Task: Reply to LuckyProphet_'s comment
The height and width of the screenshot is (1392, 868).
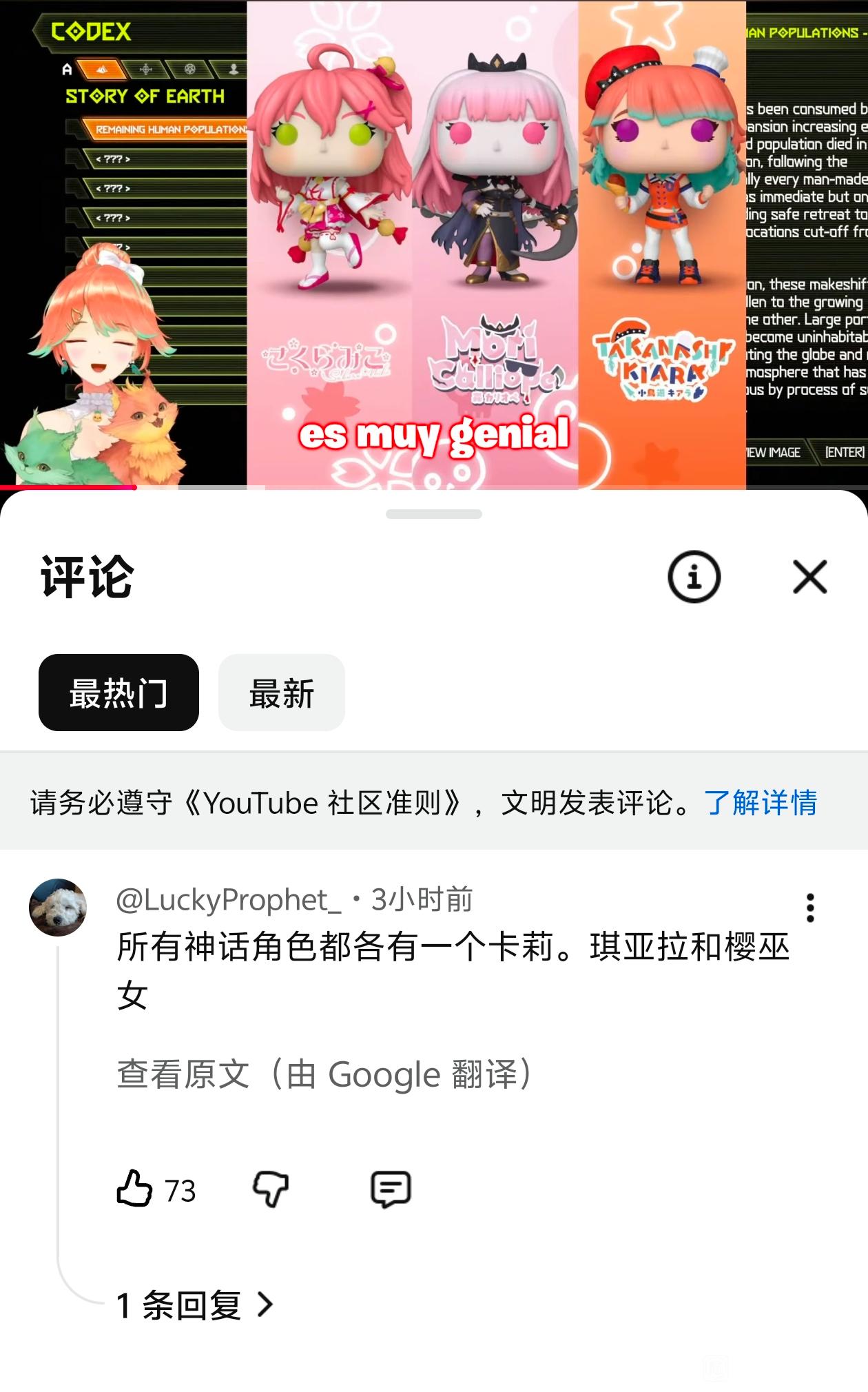Action: 391,1189
